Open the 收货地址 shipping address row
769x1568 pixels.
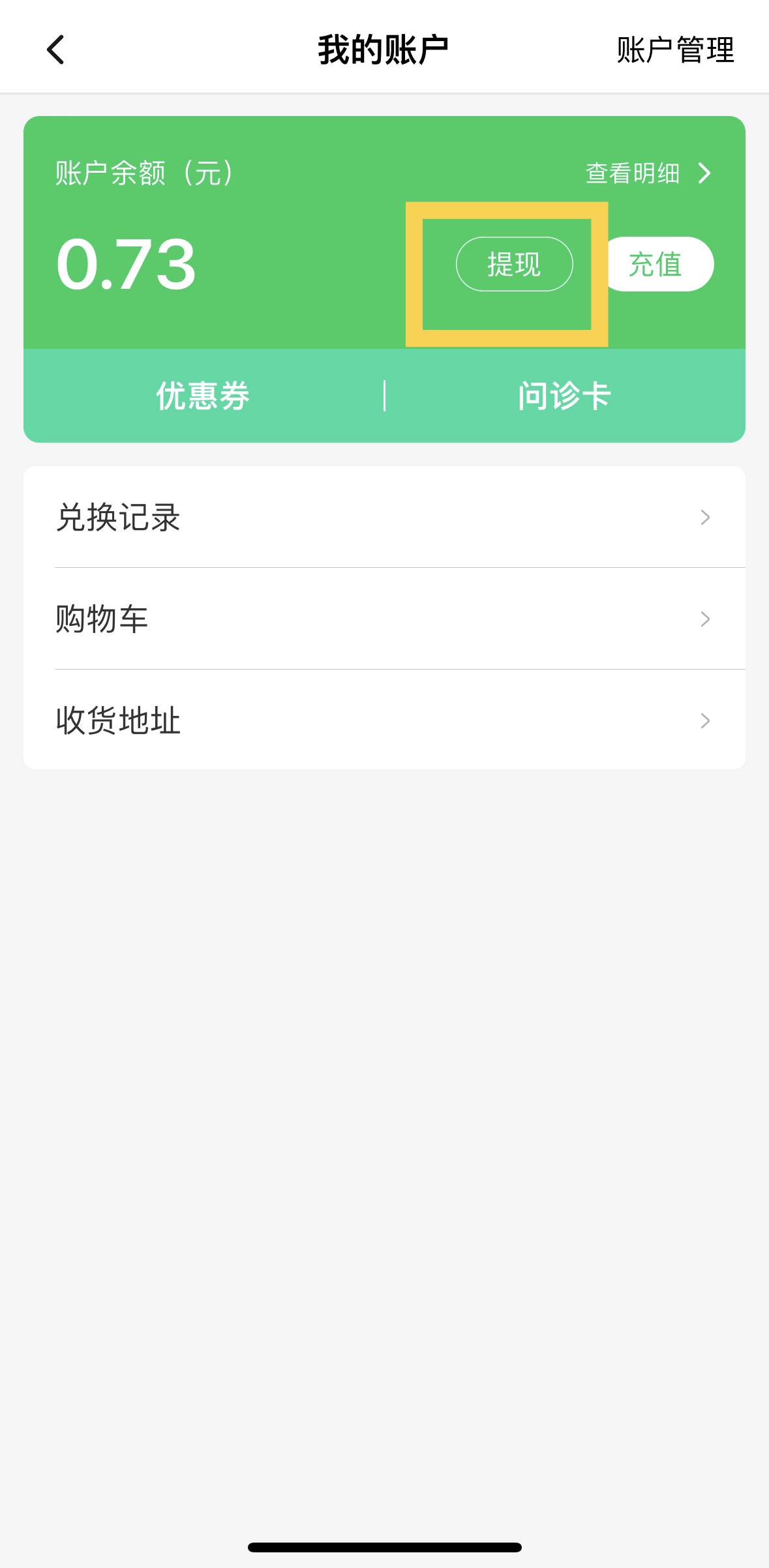pos(384,720)
